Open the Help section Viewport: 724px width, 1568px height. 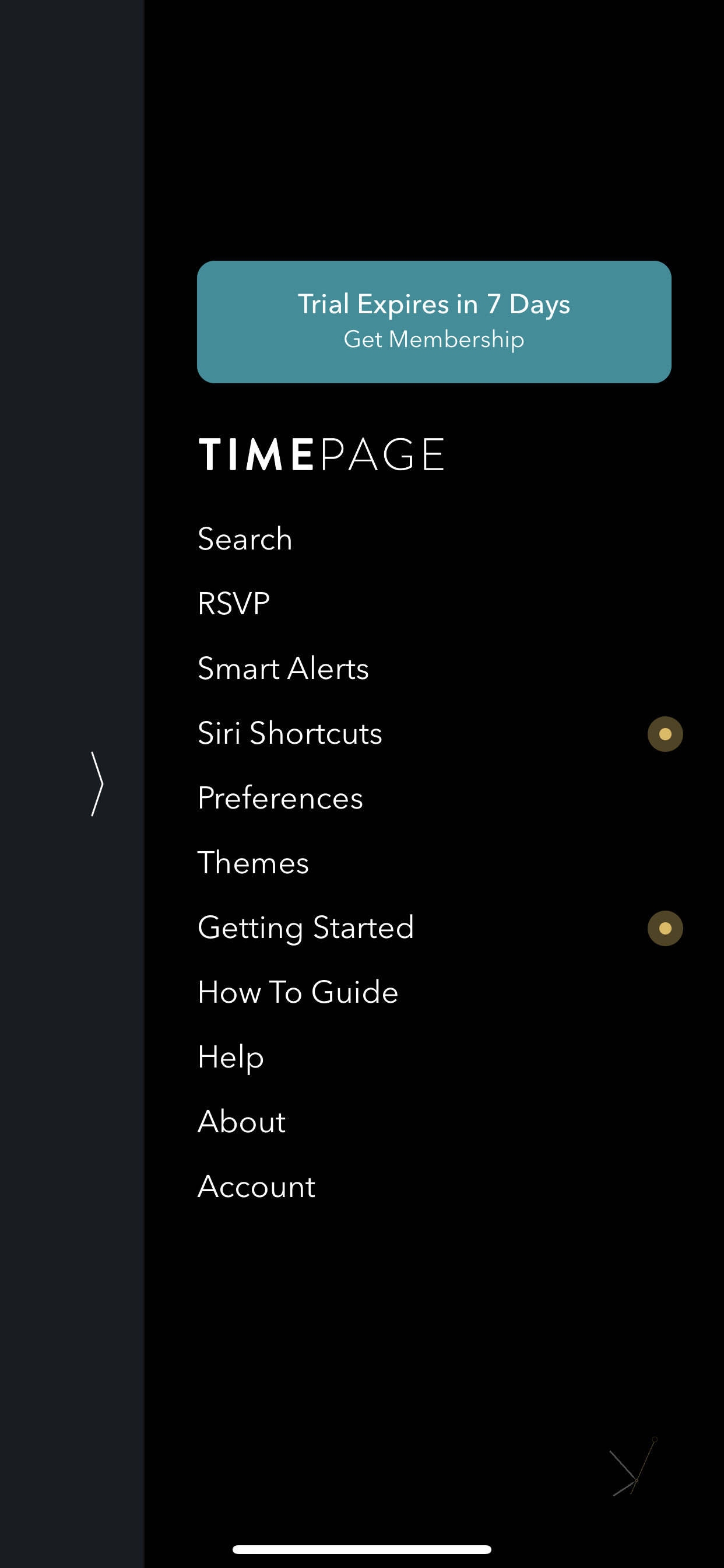(x=231, y=1058)
